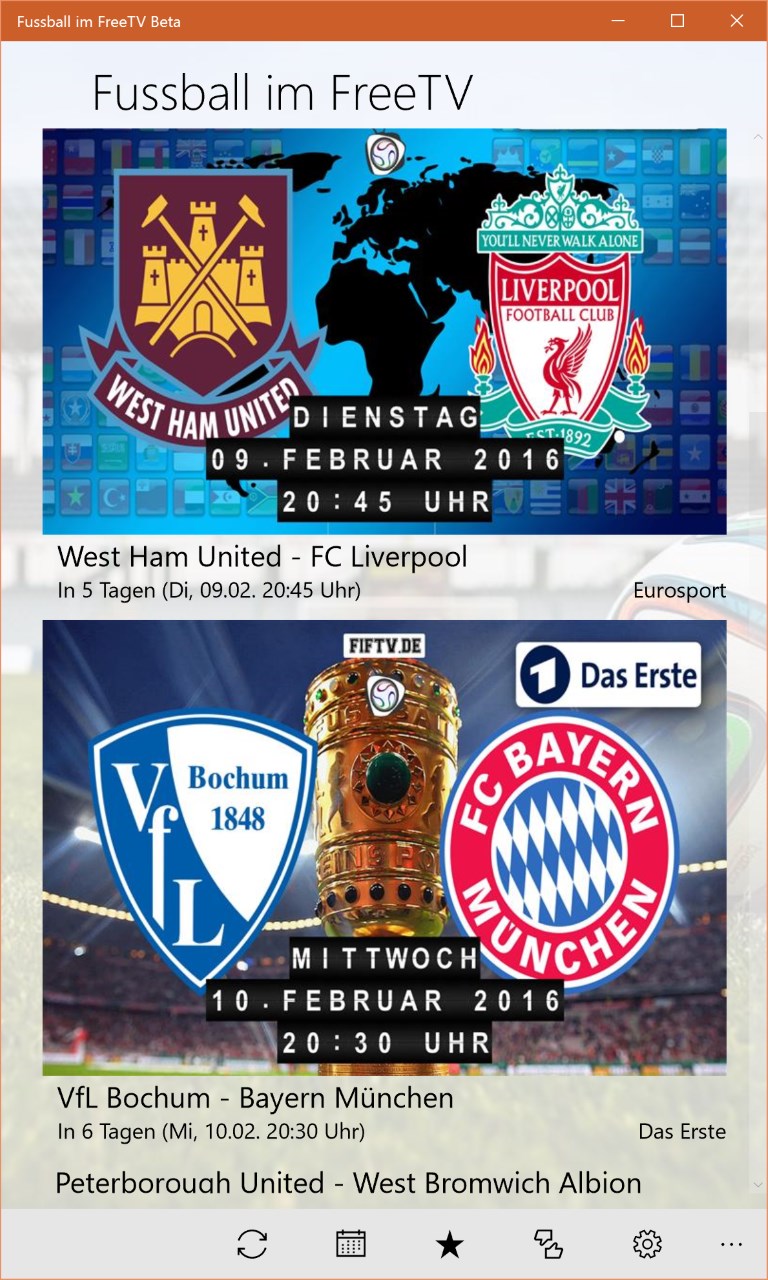Image resolution: width=768 pixels, height=1280 pixels.
Task: Open the feedback icon in toolbar
Action: (x=548, y=1244)
